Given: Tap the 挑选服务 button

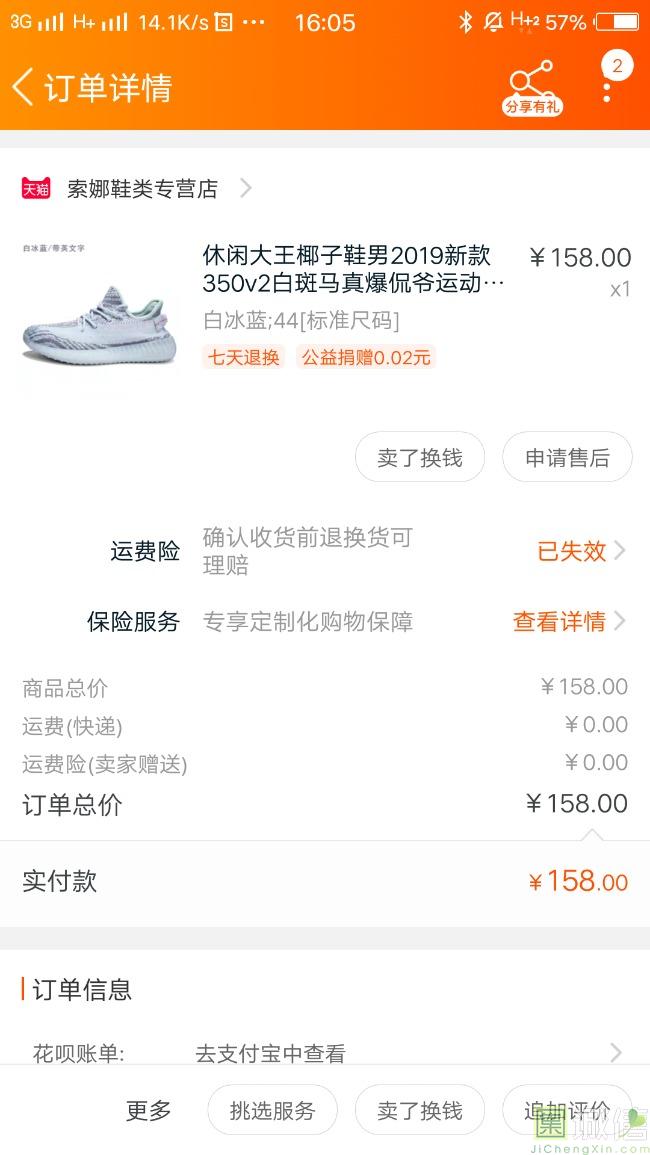Looking at the screenshot, I should [272, 1110].
